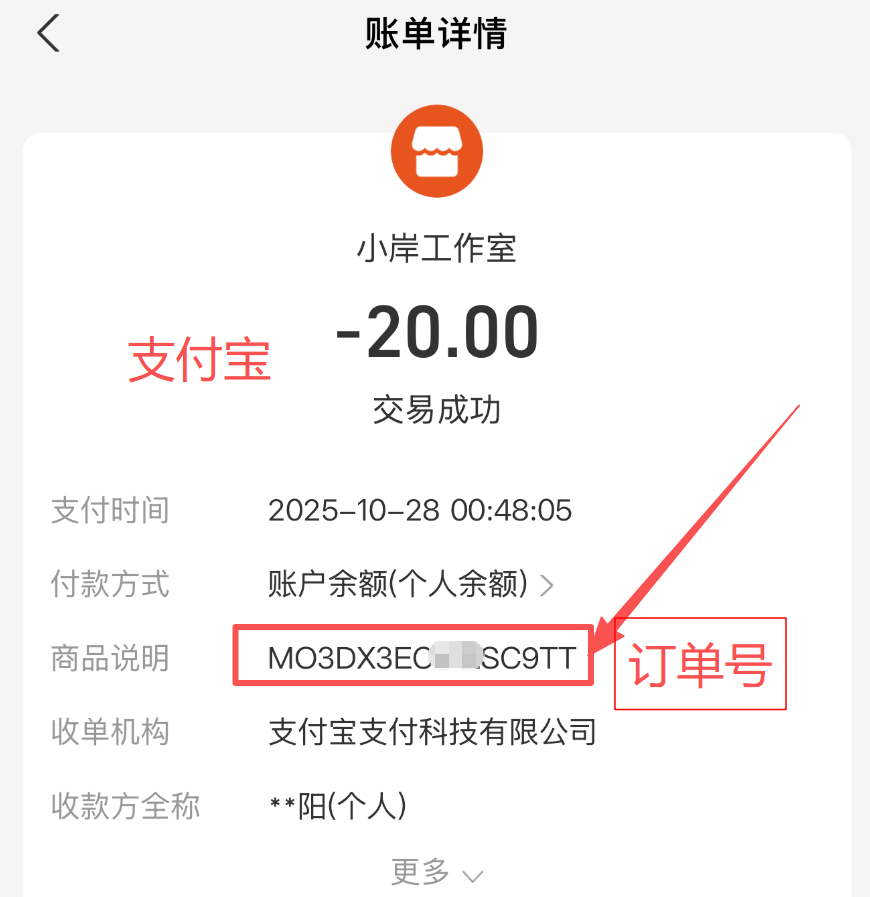Expand 更多 bill details
The width and height of the screenshot is (870, 897).
tap(436, 873)
